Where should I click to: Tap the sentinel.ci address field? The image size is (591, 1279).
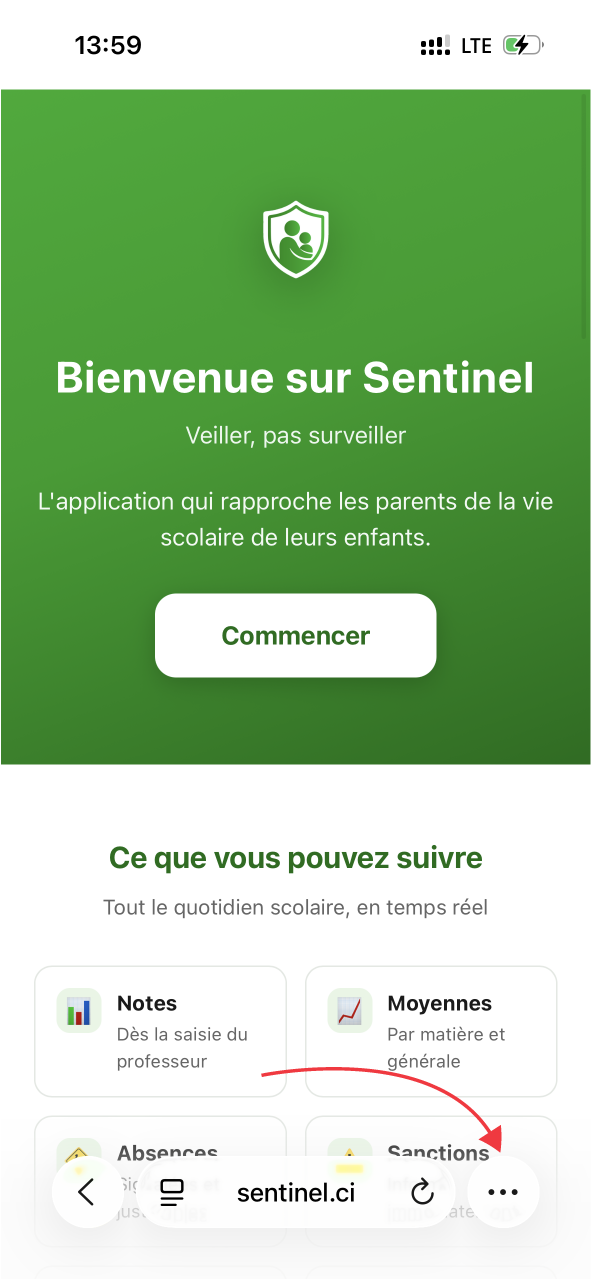[x=296, y=1191]
